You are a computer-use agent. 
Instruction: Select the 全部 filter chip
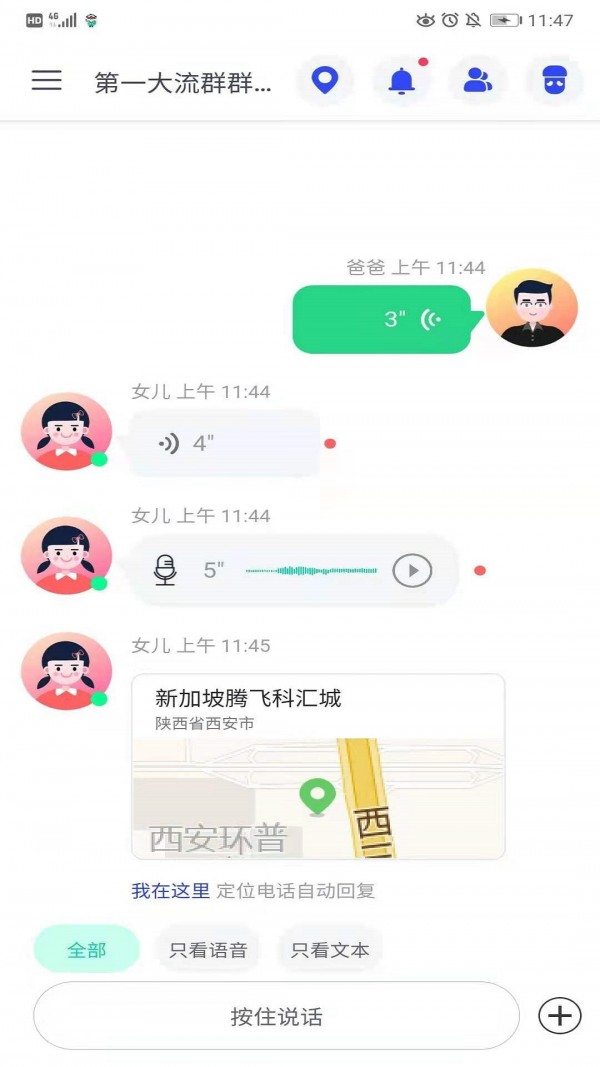87,949
